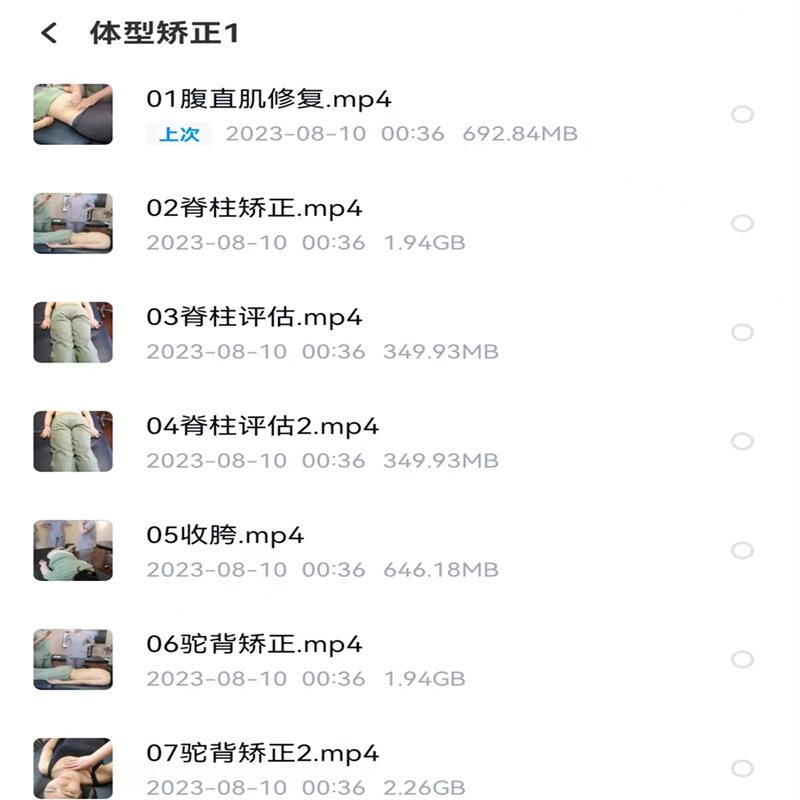
Task: Select the circle for 04脊柱评估2.mp4
Action: 742,442
